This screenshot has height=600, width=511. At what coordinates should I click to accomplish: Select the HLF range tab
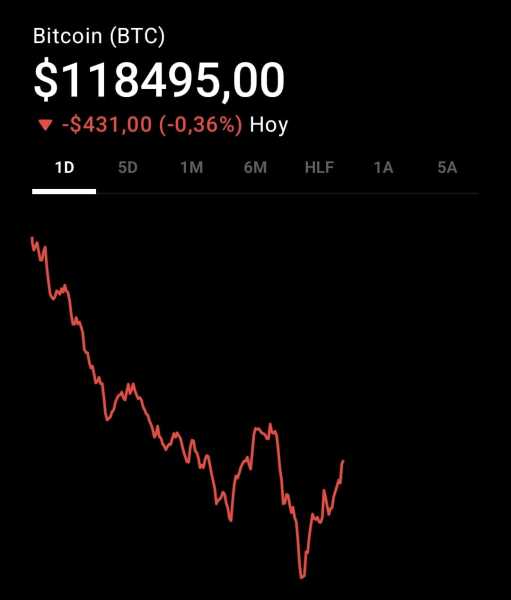(x=319, y=168)
